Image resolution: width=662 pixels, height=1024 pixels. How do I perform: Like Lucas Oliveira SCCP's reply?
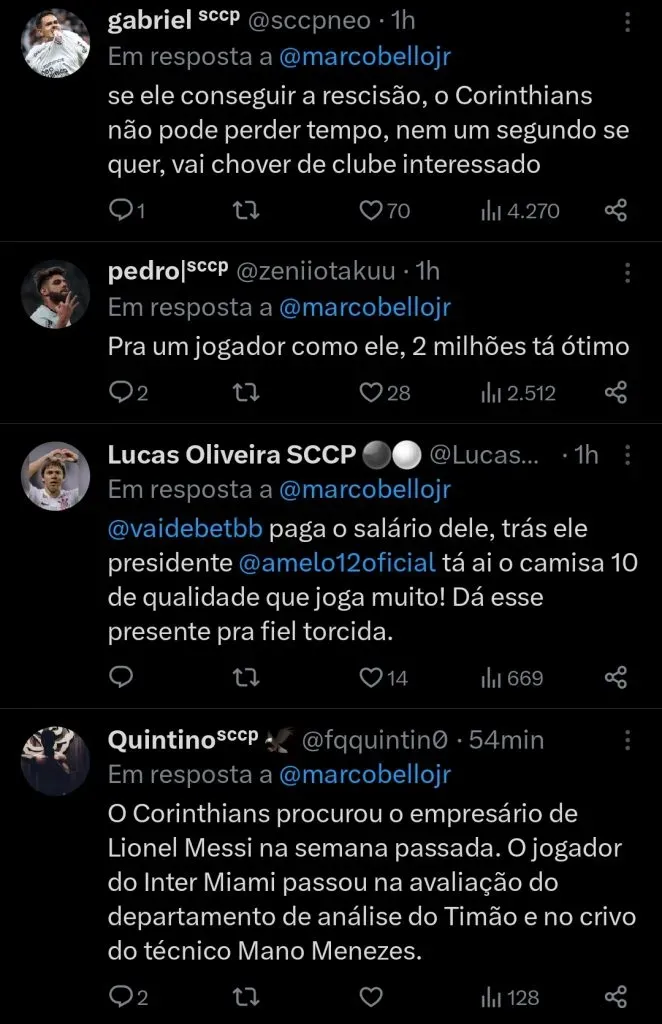point(371,678)
